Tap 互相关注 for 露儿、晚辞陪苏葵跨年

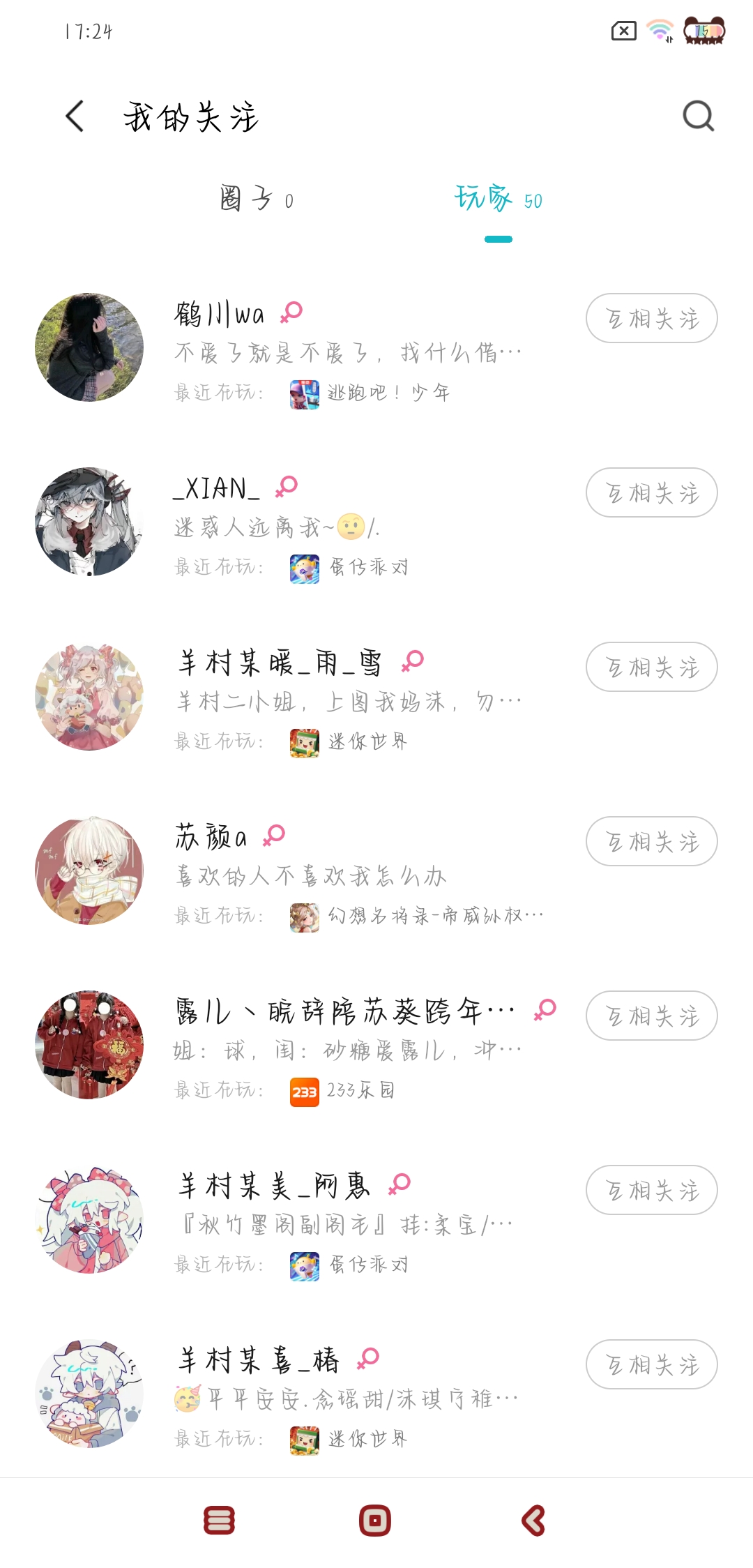pyautogui.click(x=652, y=1016)
